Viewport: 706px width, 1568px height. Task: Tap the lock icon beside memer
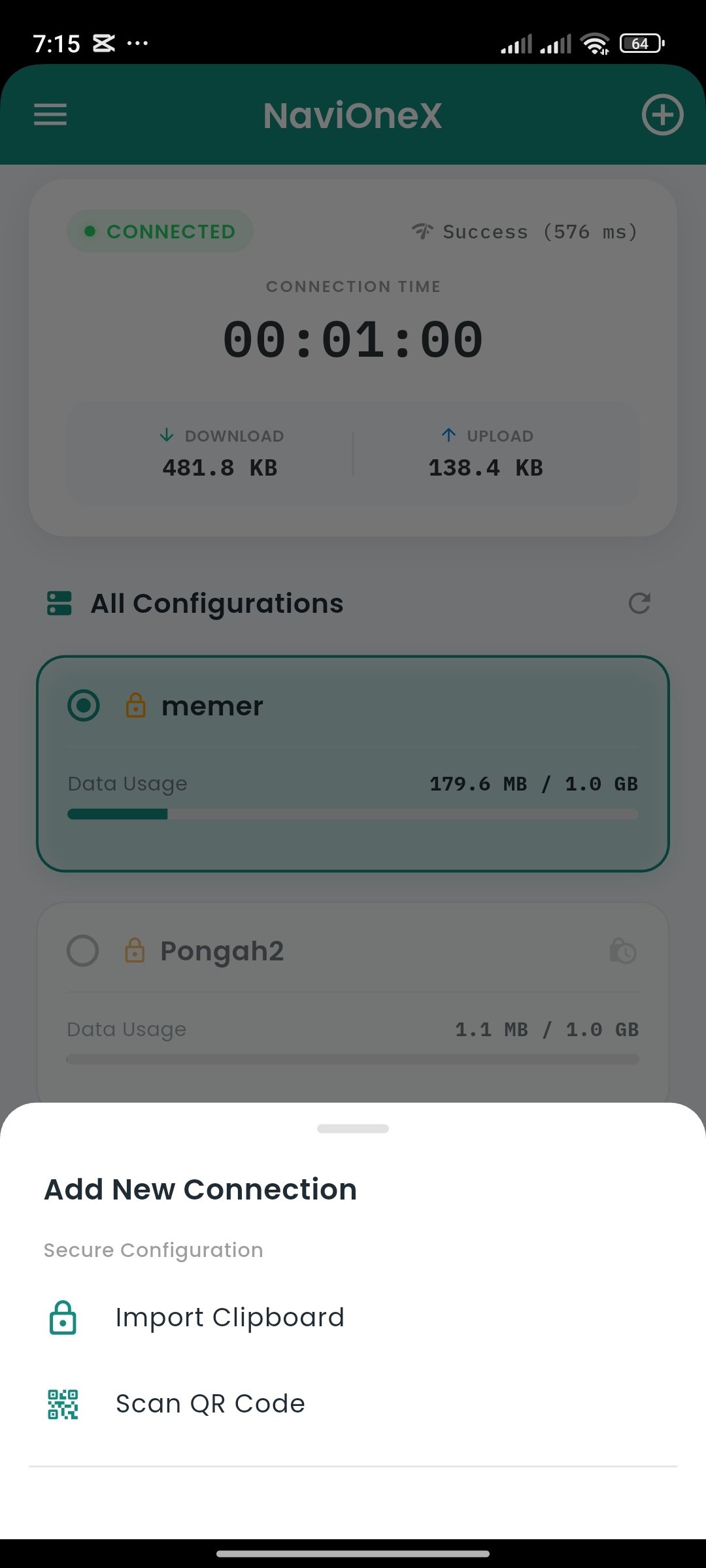click(135, 705)
